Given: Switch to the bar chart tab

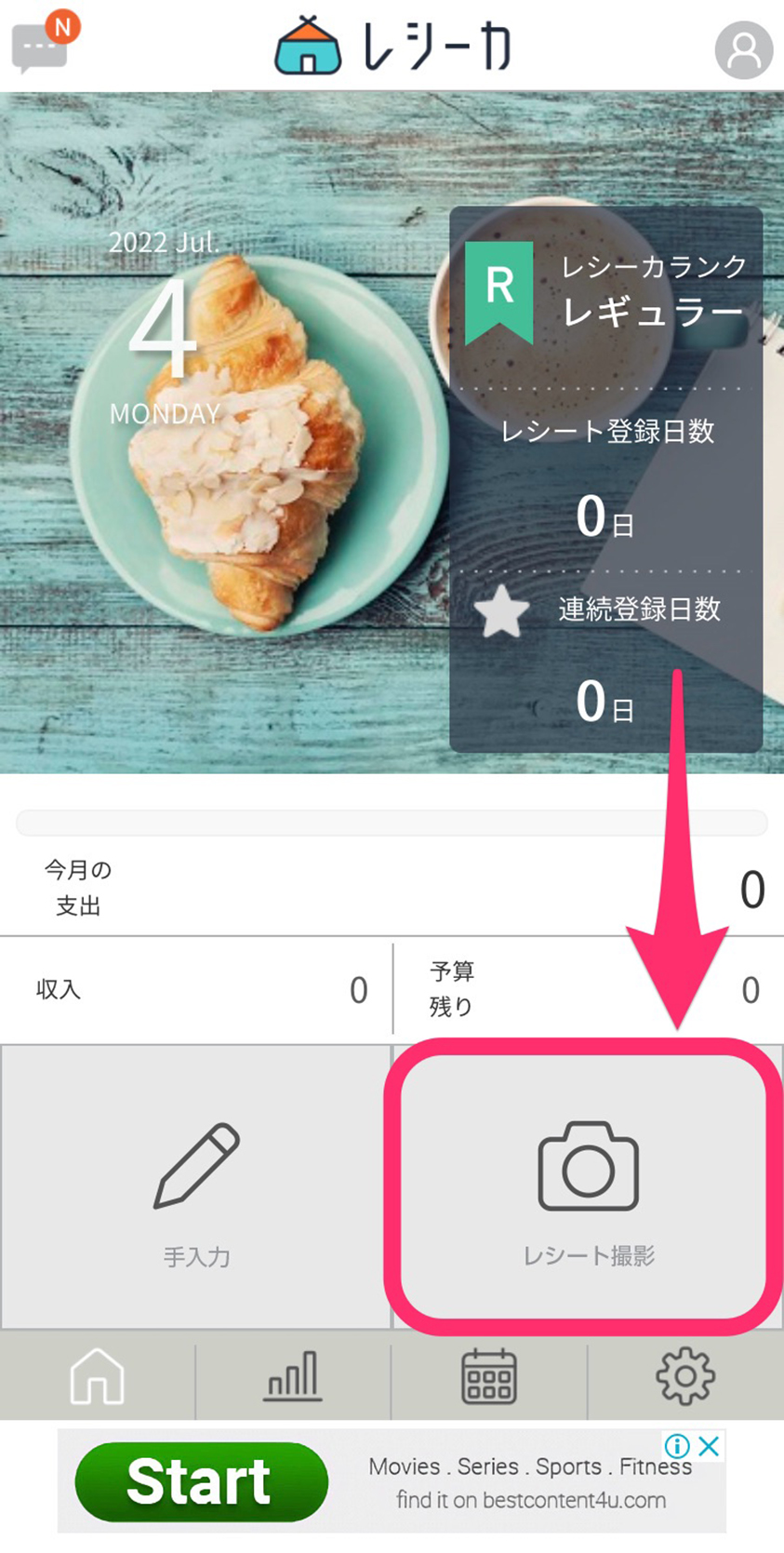Looking at the screenshot, I should pos(293,1375).
